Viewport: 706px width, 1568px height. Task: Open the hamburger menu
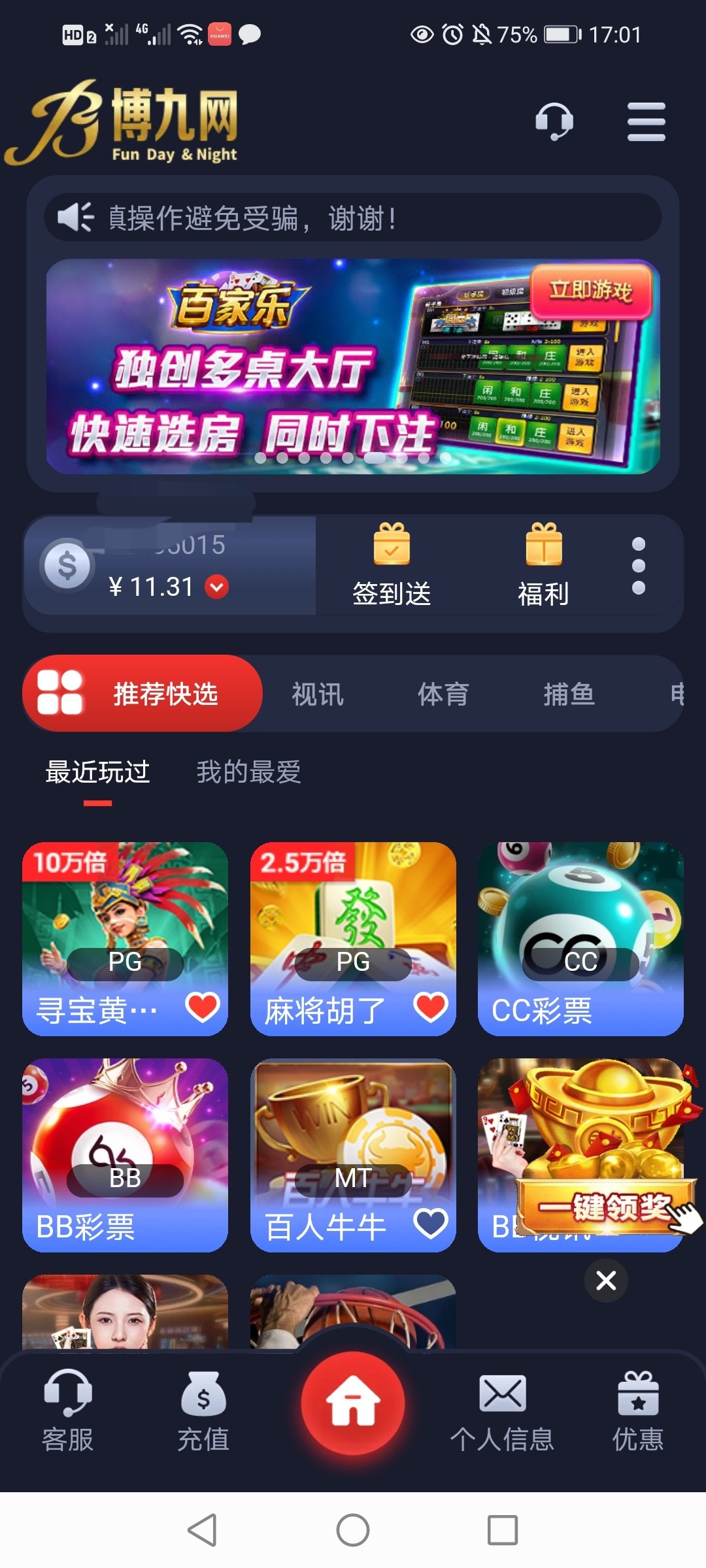[646, 122]
